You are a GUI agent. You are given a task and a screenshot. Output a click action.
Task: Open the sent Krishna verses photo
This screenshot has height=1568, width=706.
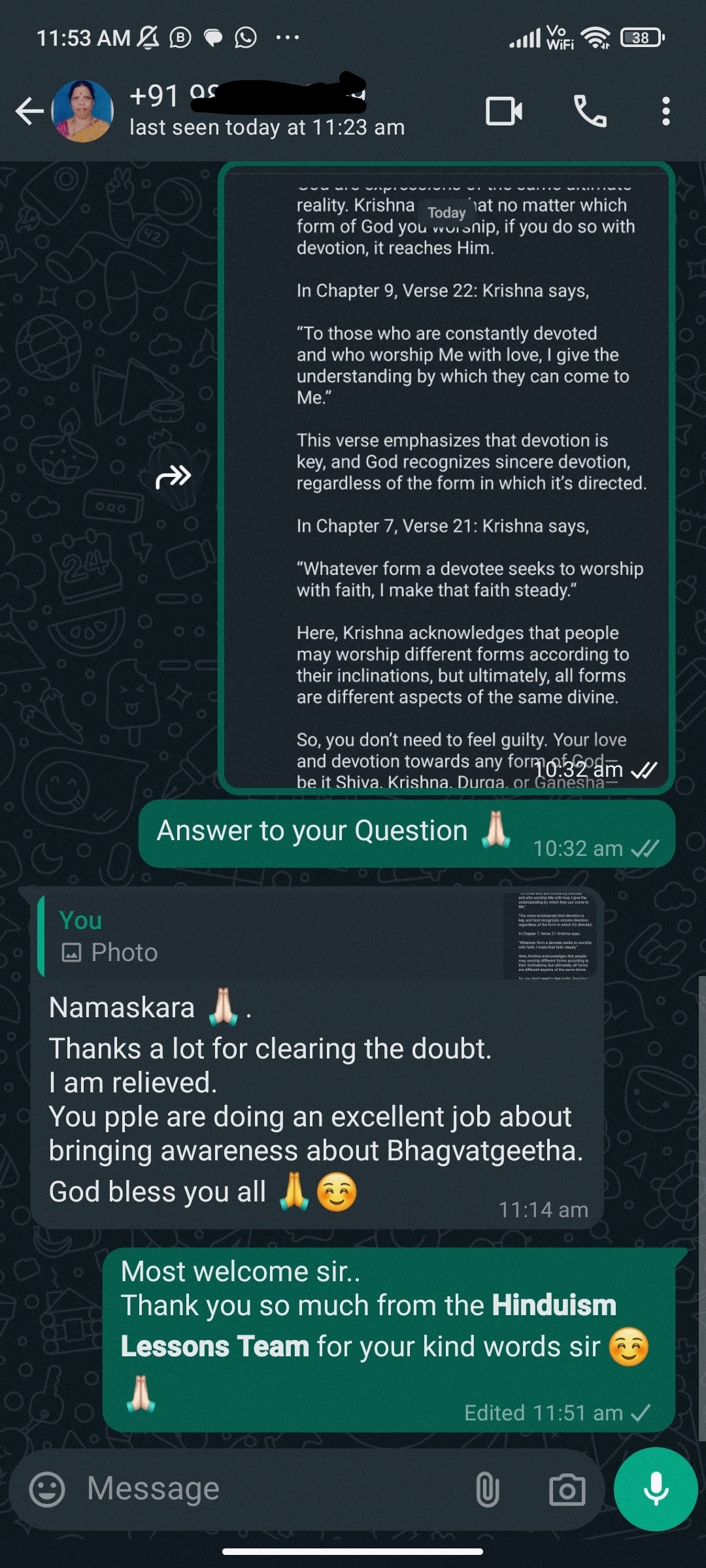(x=447, y=477)
